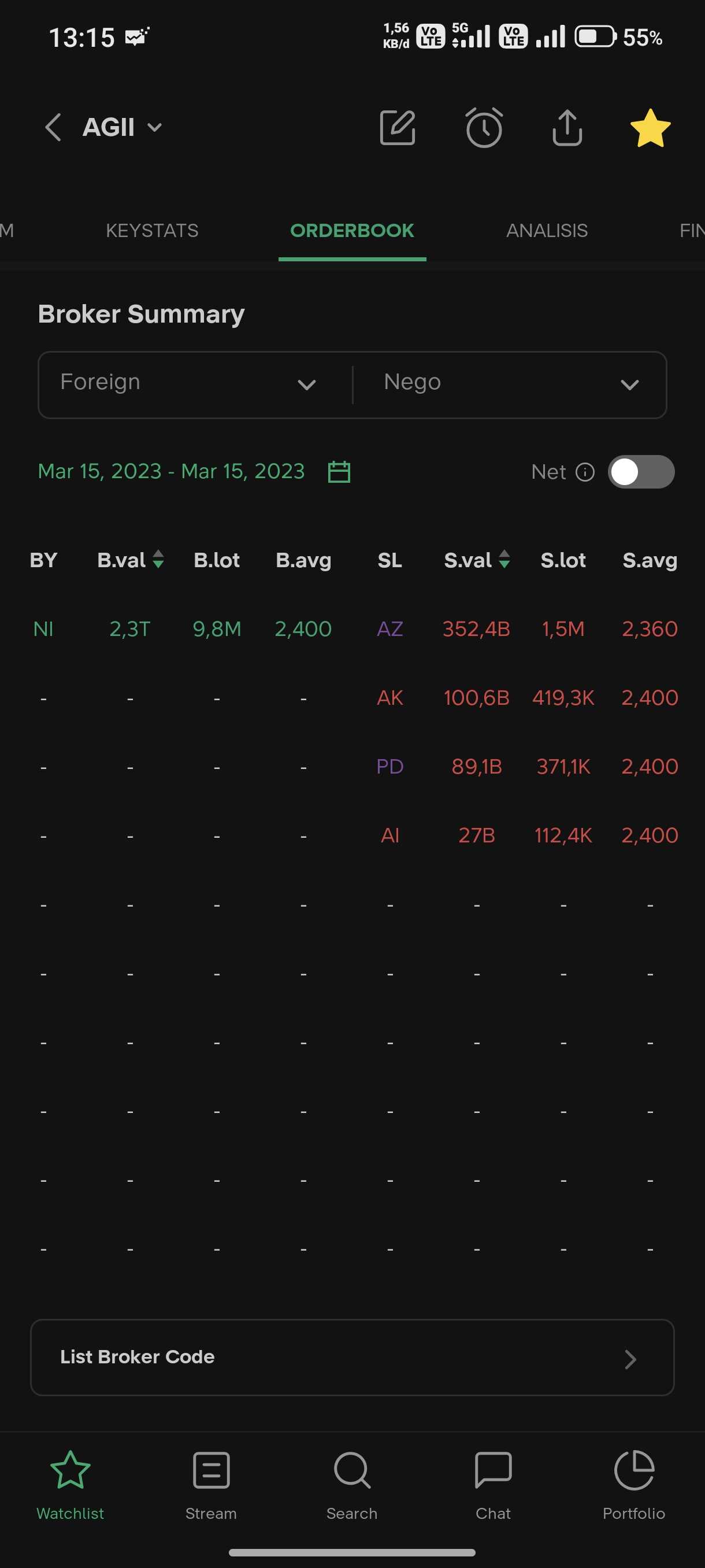Switch to the KEYSTATS tab
The image size is (705, 1568).
(152, 230)
